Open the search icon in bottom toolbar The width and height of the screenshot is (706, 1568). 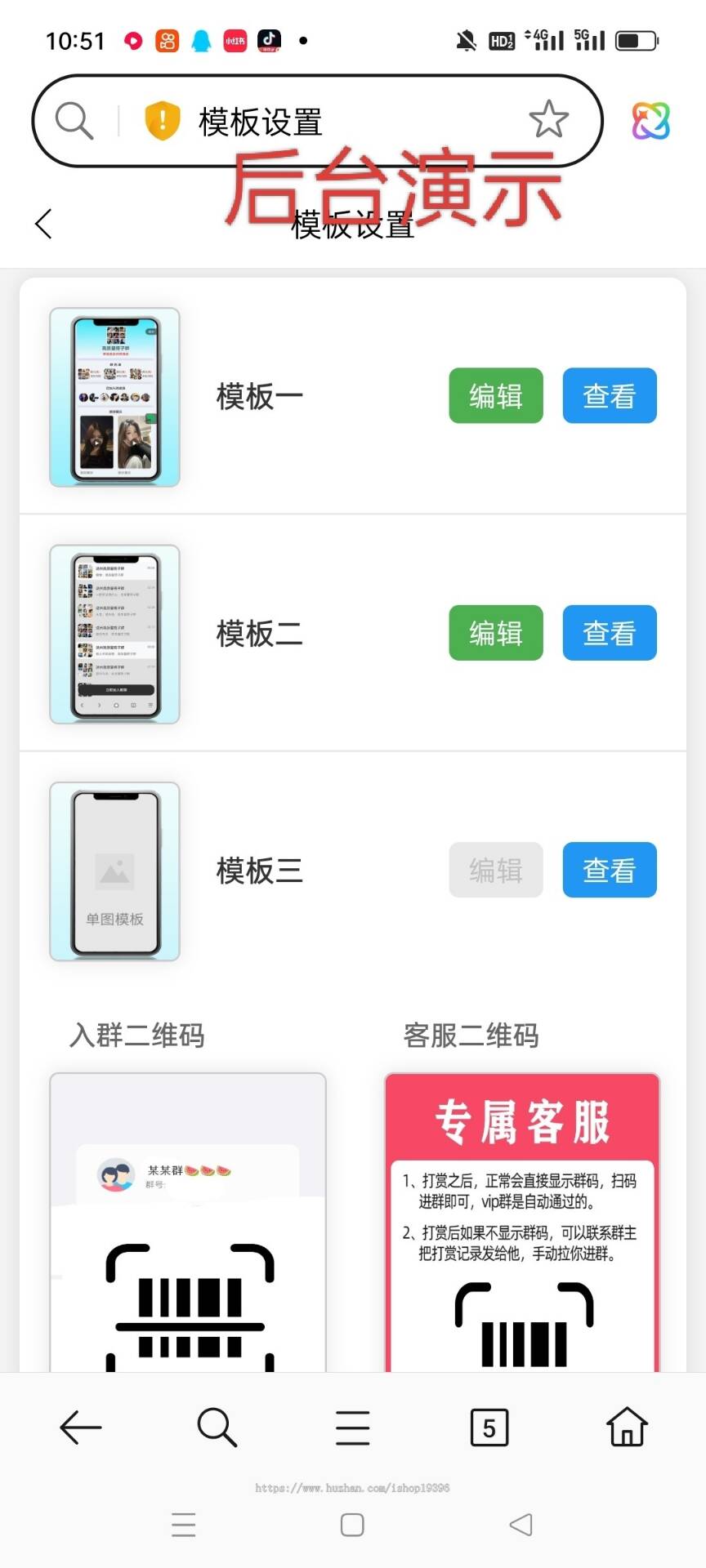coord(216,1428)
